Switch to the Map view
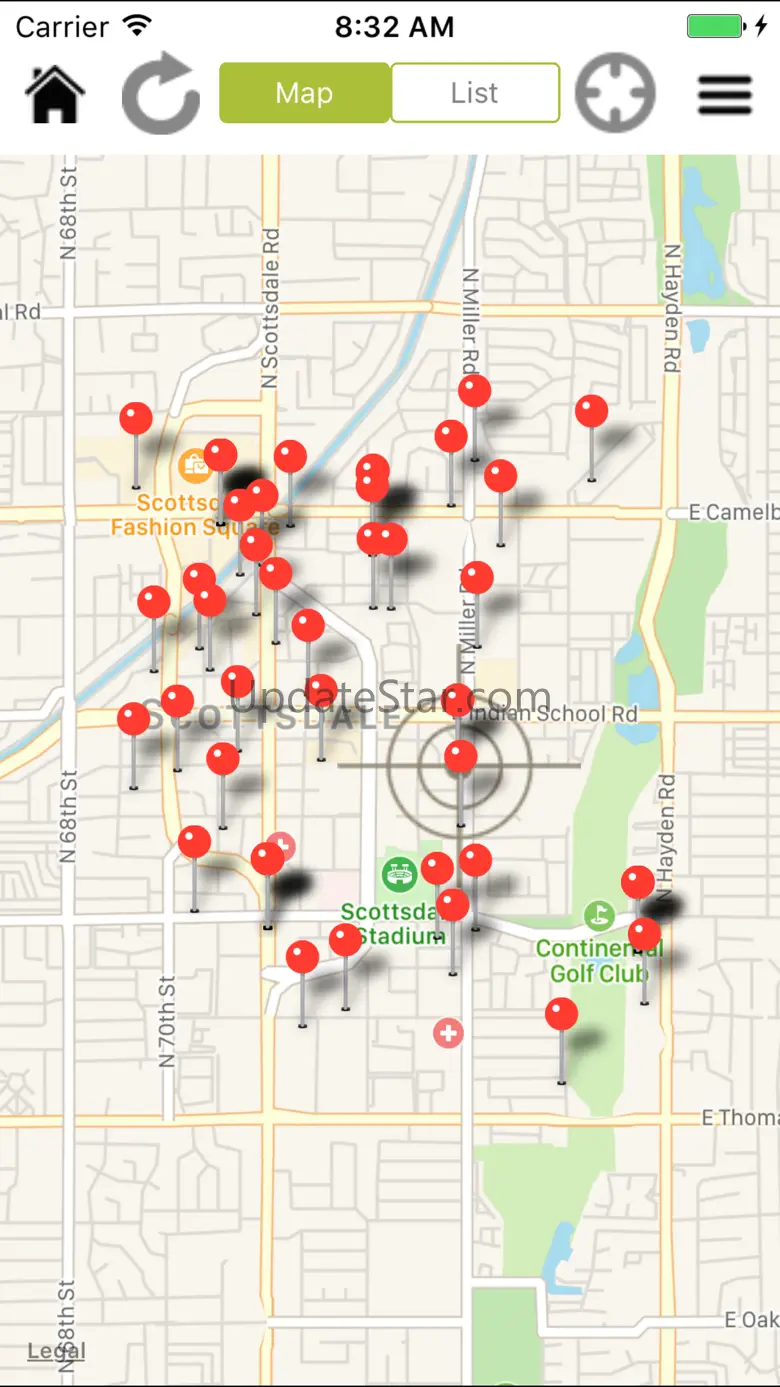Image resolution: width=780 pixels, height=1387 pixels. coord(304,93)
